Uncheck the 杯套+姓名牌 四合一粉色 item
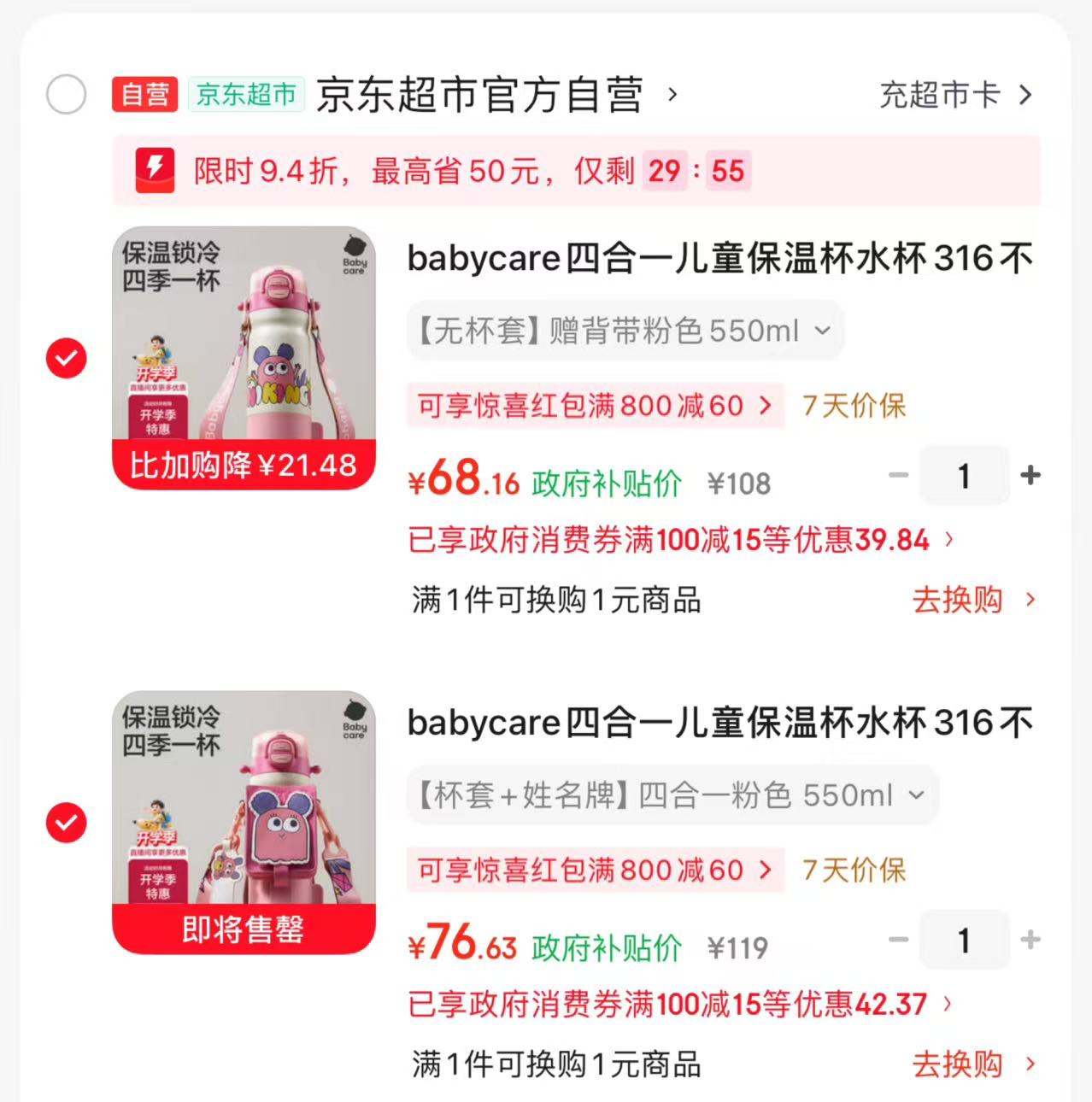1092x1102 pixels. (x=66, y=823)
